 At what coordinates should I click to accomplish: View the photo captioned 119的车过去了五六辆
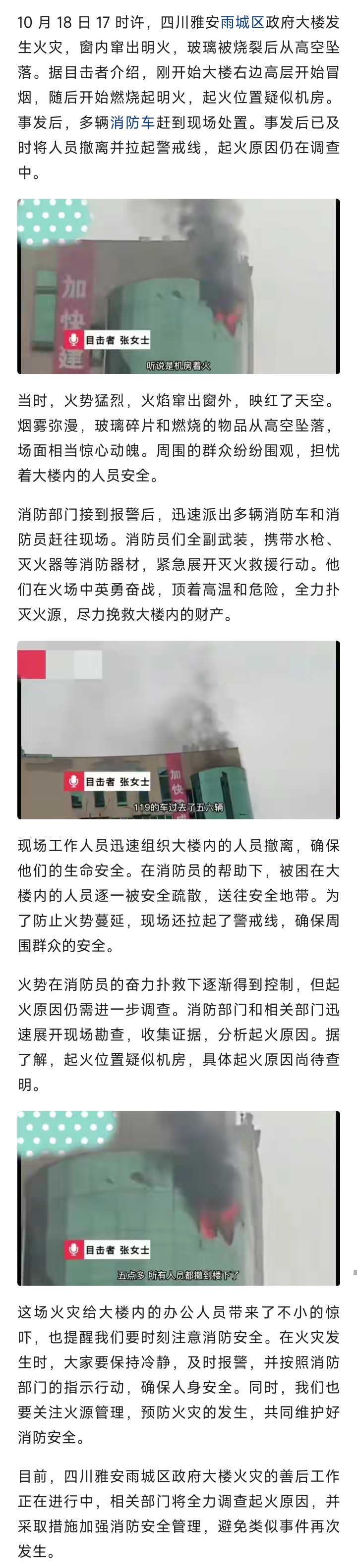(178, 730)
